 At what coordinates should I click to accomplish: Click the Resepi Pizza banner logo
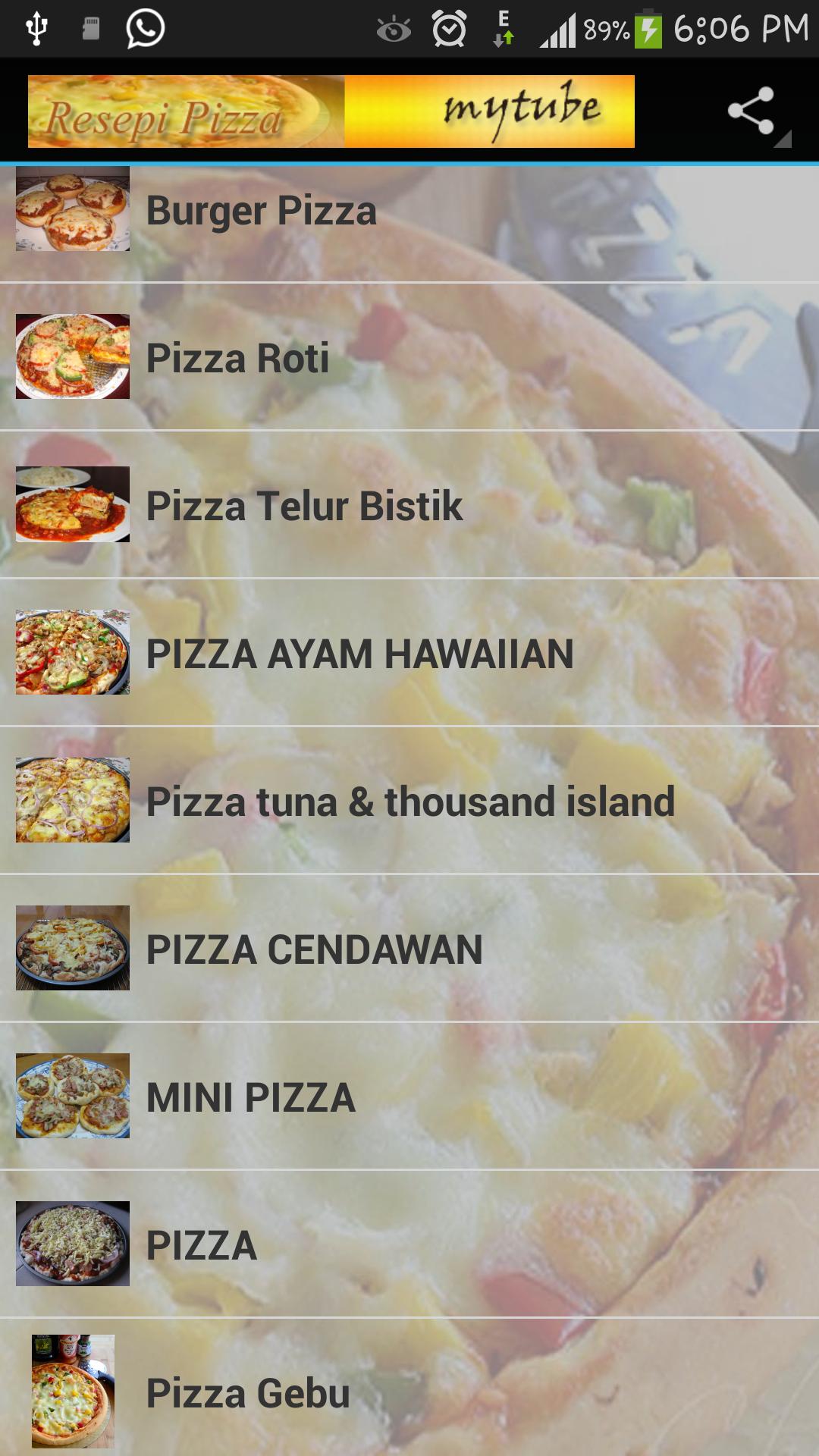coord(180,111)
